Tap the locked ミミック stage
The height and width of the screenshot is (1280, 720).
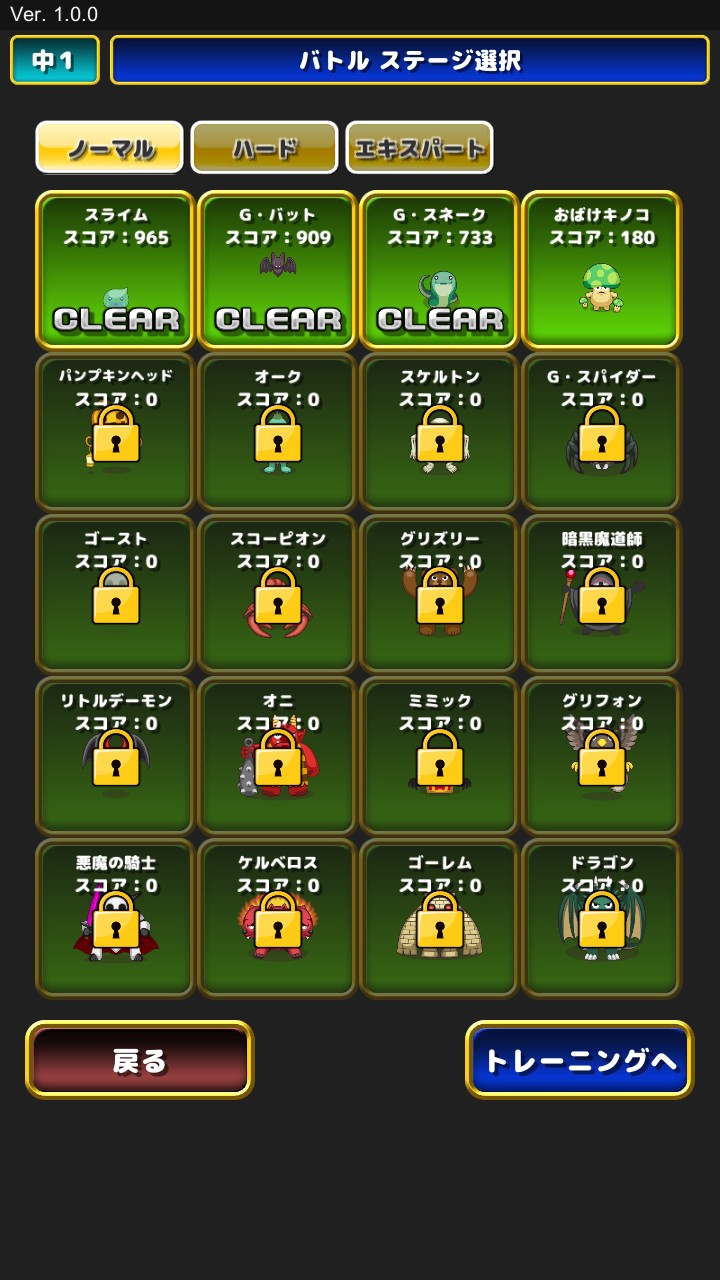[440, 756]
